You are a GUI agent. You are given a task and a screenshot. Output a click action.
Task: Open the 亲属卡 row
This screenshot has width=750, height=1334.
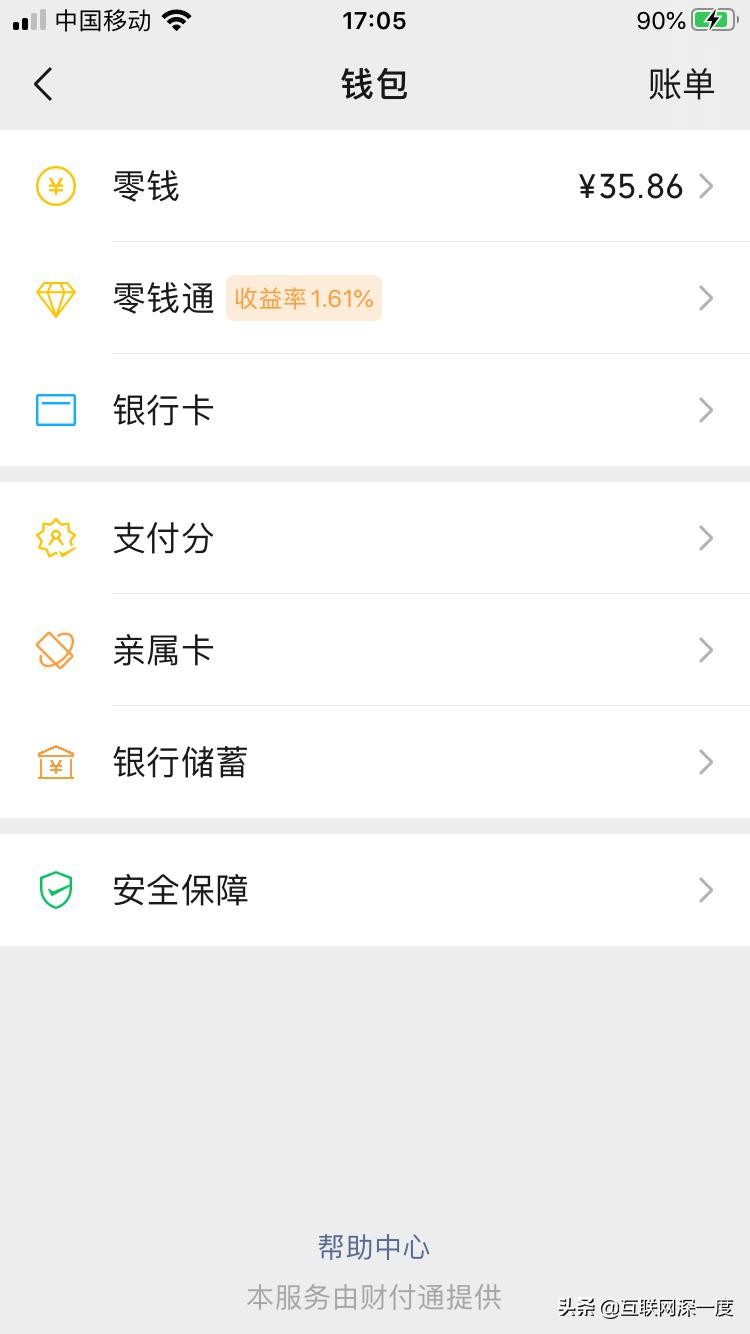tap(375, 650)
